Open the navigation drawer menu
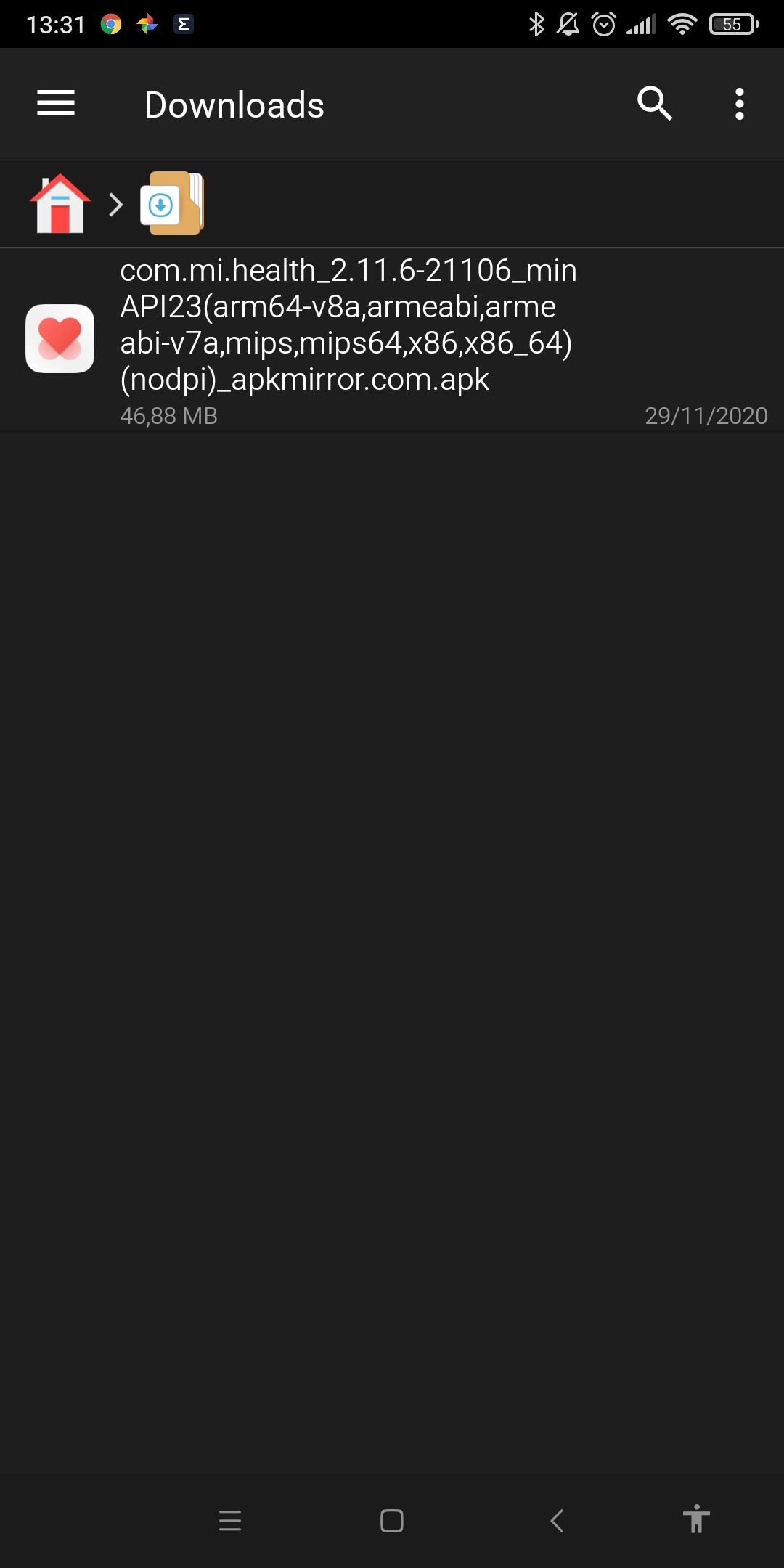 click(x=56, y=104)
